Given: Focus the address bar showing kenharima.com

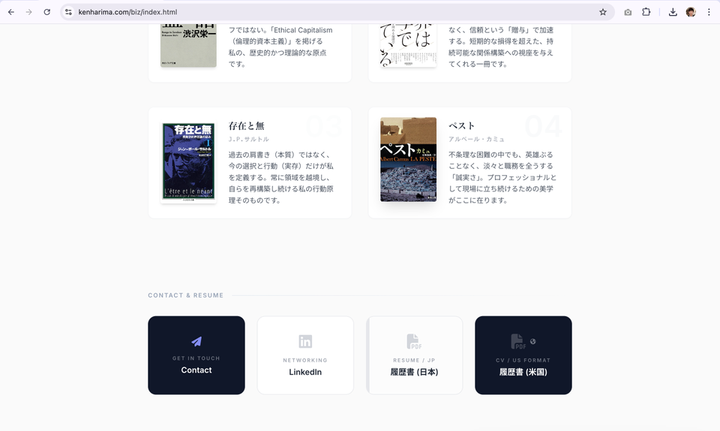Looking at the screenshot, I should 300,12.
